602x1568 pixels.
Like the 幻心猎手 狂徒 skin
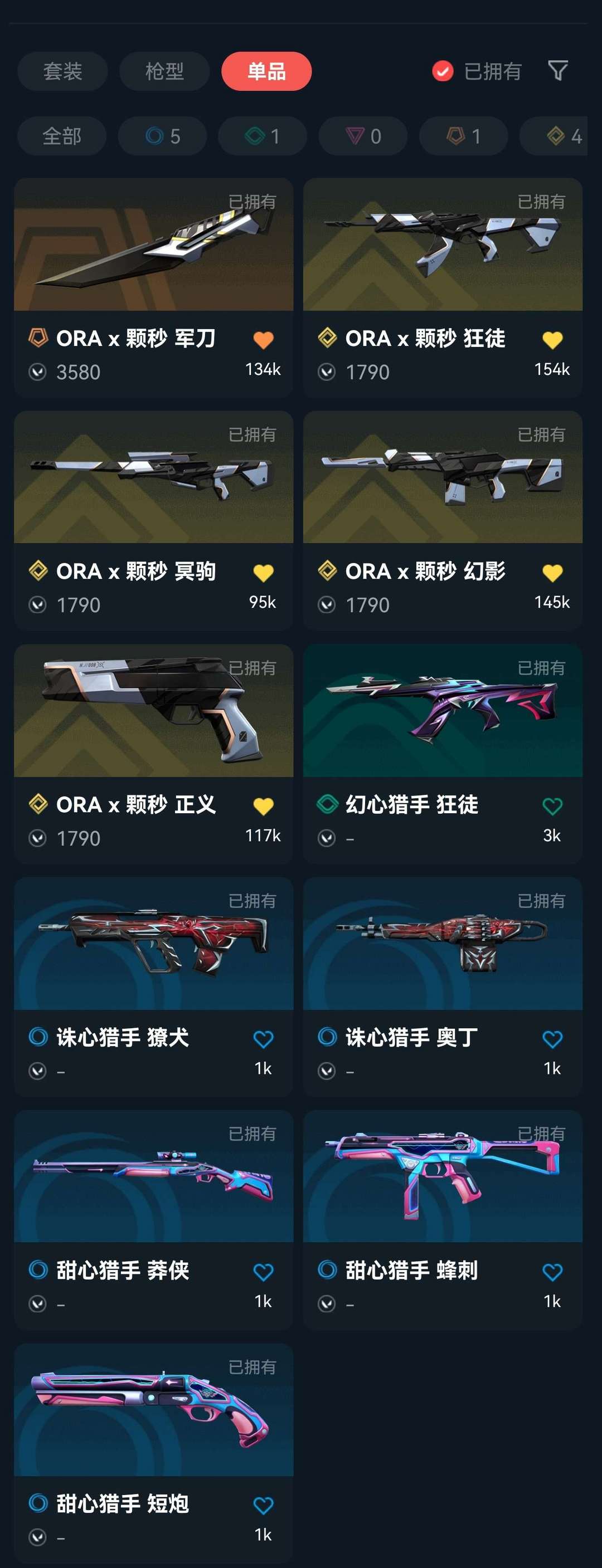pyautogui.click(x=552, y=806)
